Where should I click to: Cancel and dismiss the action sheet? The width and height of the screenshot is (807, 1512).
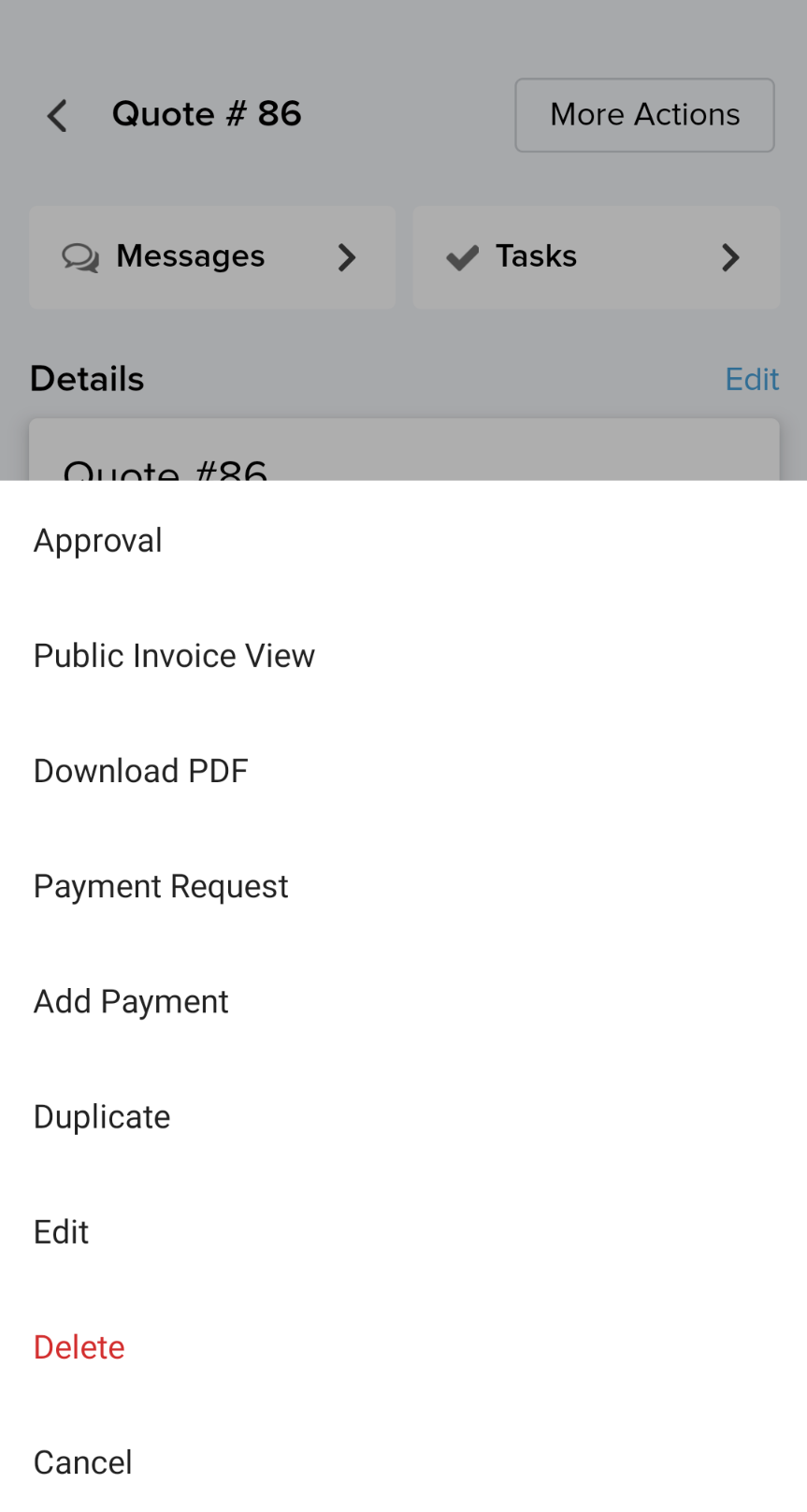403,1461
